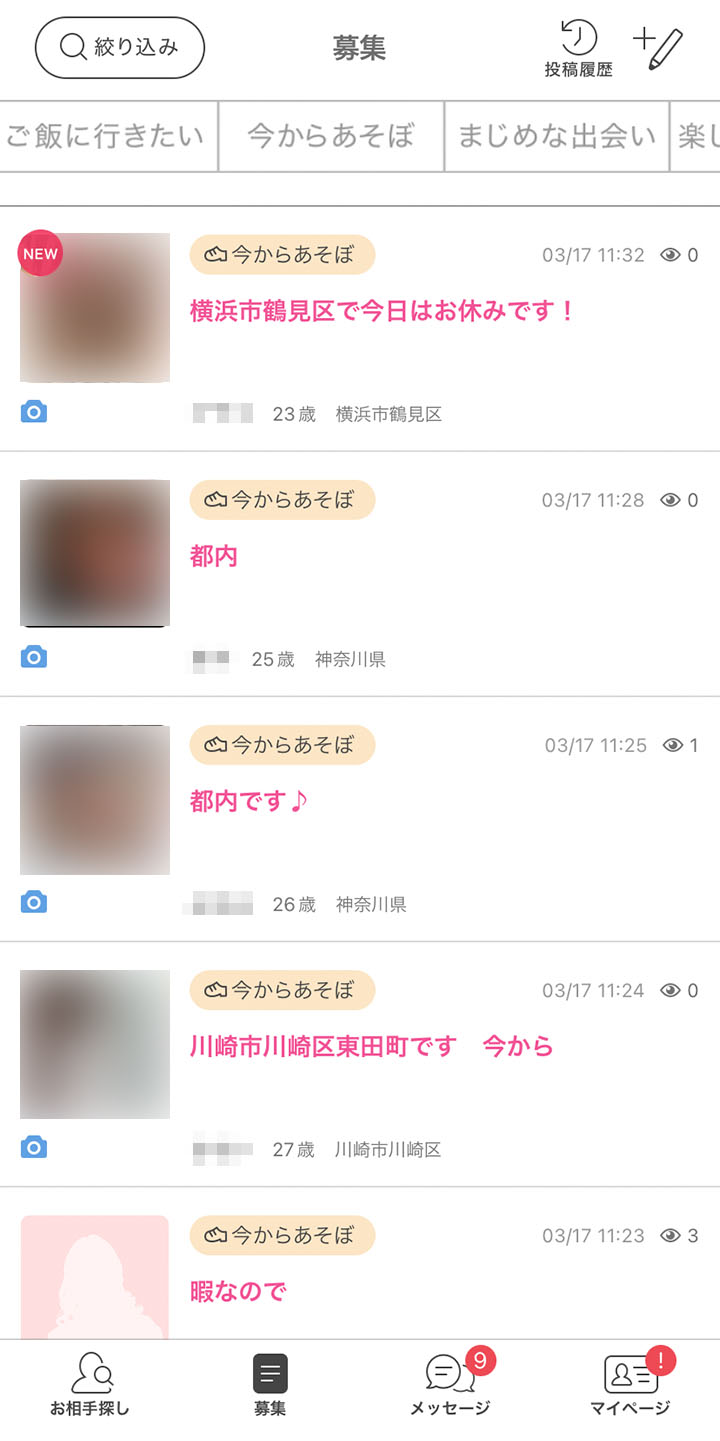Open 投稿履歴 post history
Image resolution: width=720 pixels, height=1441 pixels.
(x=578, y=48)
